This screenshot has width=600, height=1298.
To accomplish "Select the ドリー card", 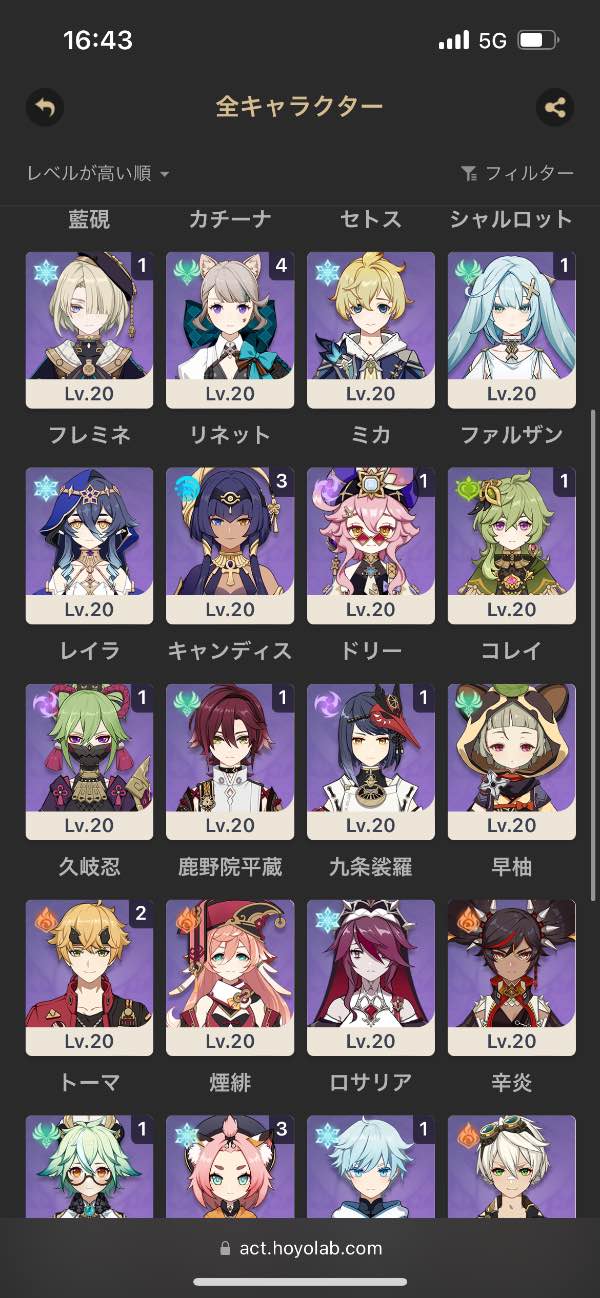I will pos(371,546).
